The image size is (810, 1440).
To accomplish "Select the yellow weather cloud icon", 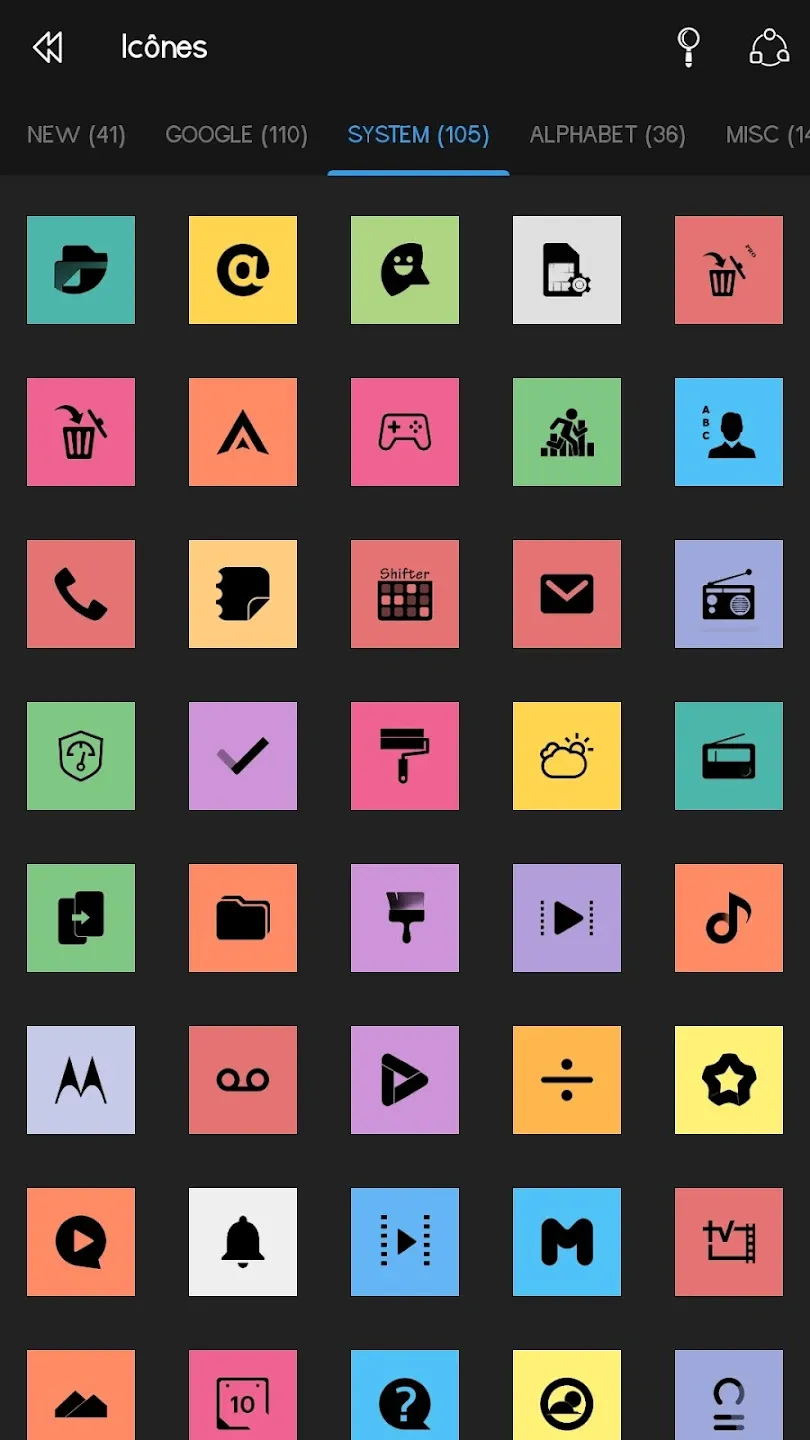I will (x=567, y=756).
